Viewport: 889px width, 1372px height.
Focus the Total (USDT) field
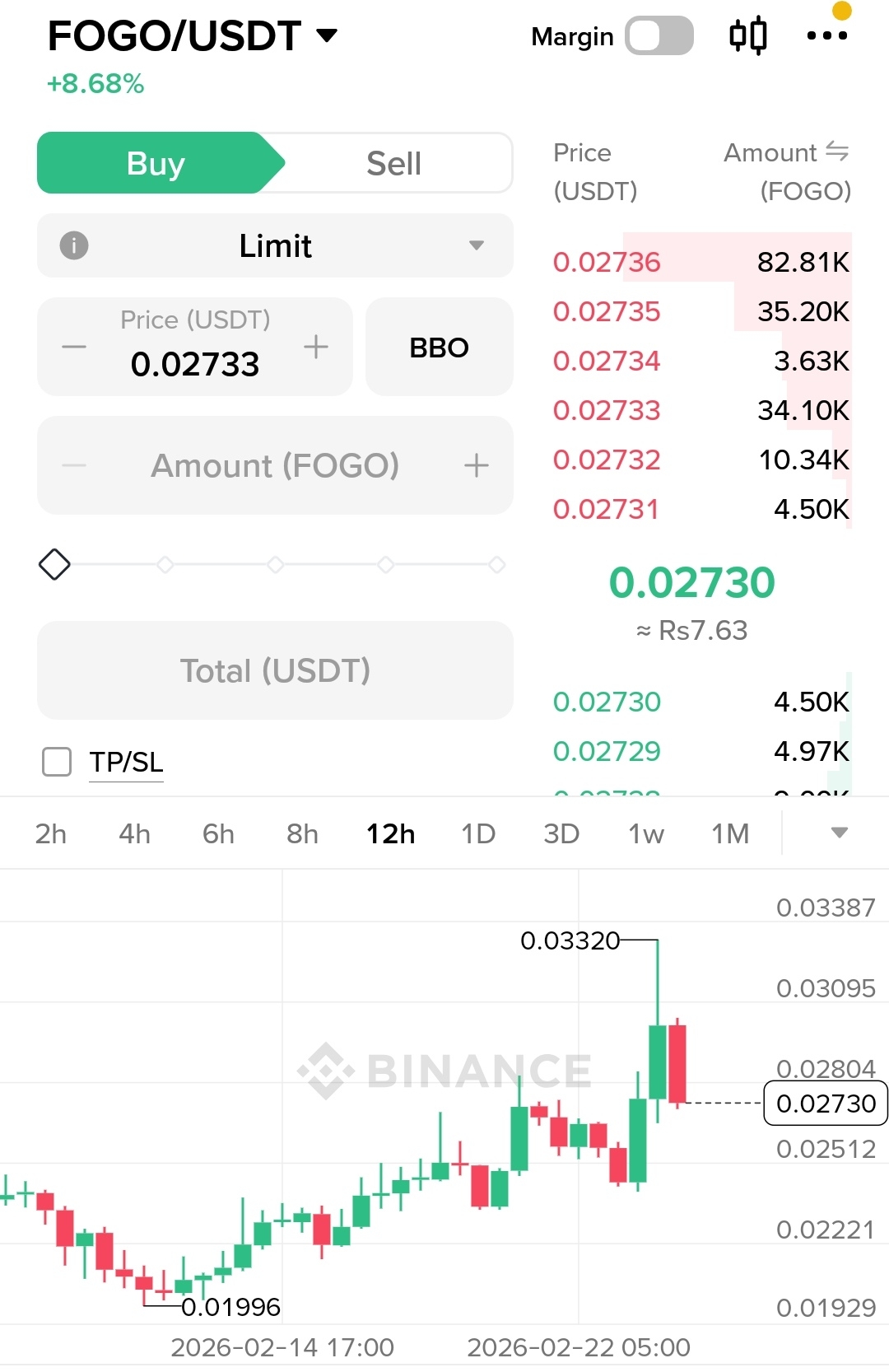[x=275, y=671]
